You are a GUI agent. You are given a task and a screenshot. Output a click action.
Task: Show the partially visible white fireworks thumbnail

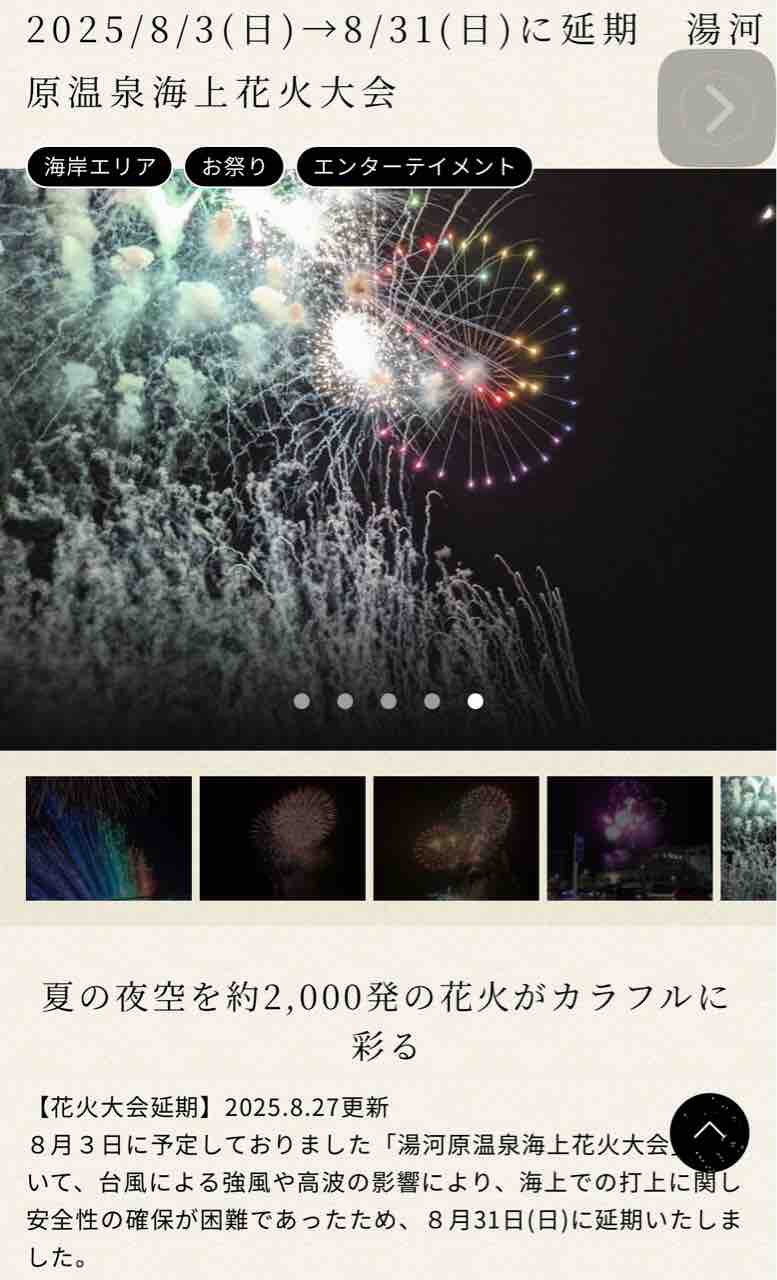(x=748, y=838)
